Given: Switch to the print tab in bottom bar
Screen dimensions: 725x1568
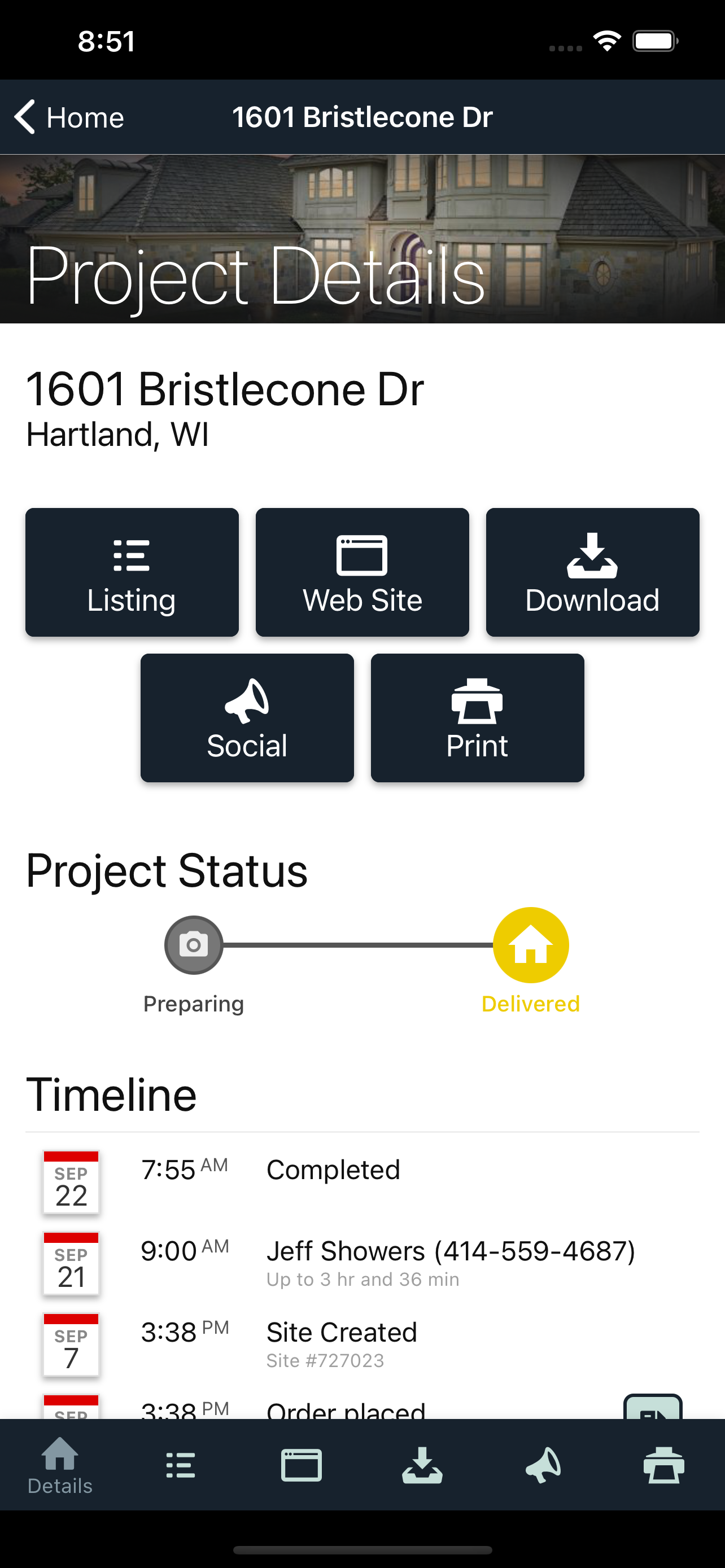Looking at the screenshot, I should [x=664, y=1465].
